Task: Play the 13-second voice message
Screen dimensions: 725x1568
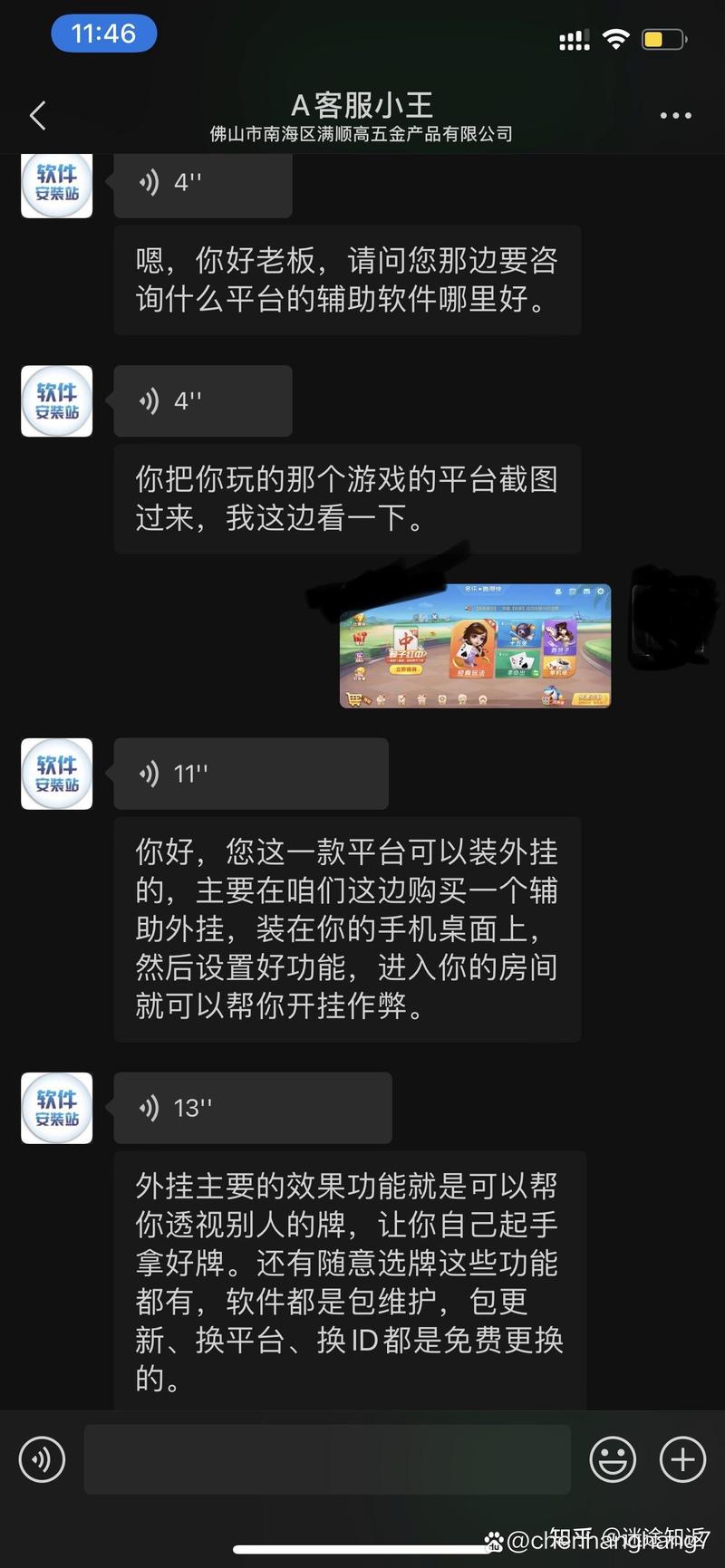Action: pyautogui.click(x=253, y=1108)
